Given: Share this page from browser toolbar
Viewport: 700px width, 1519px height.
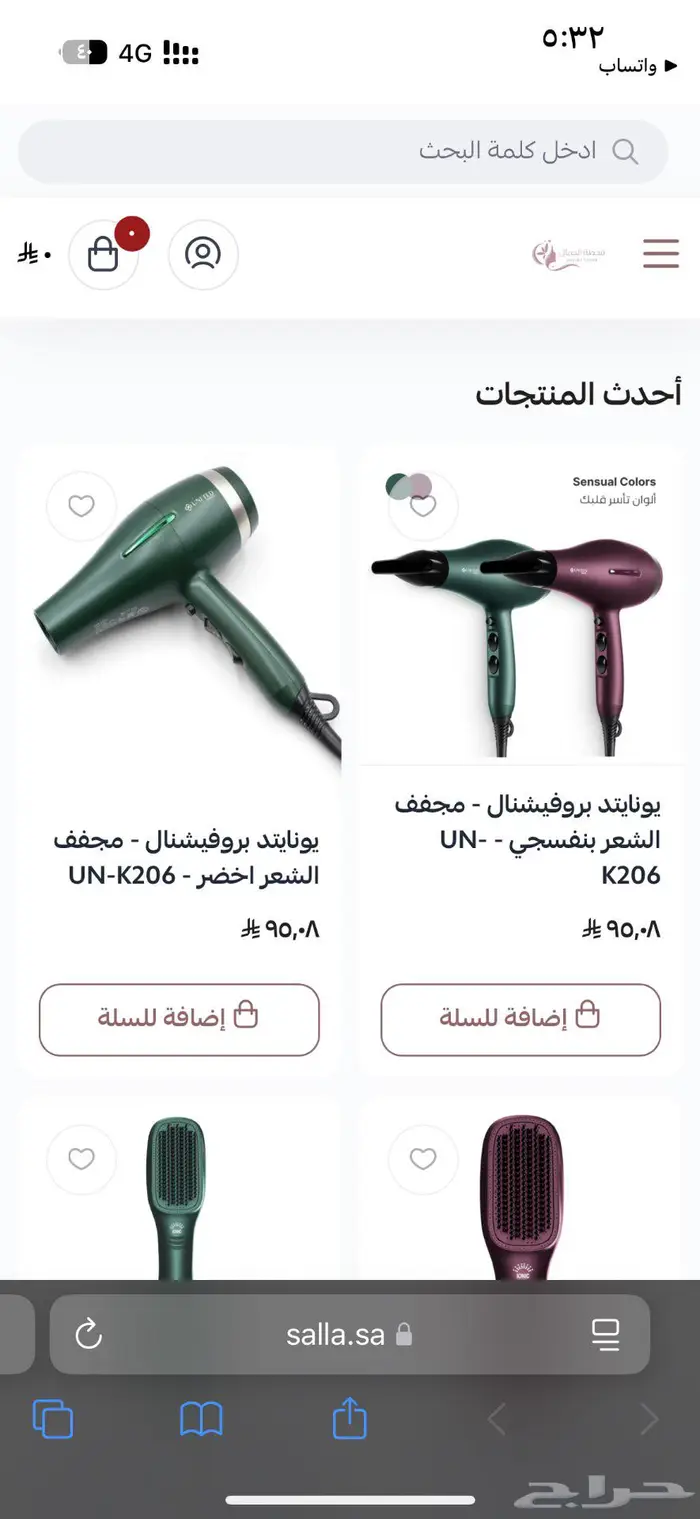Looking at the screenshot, I should tap(349, 1418).
